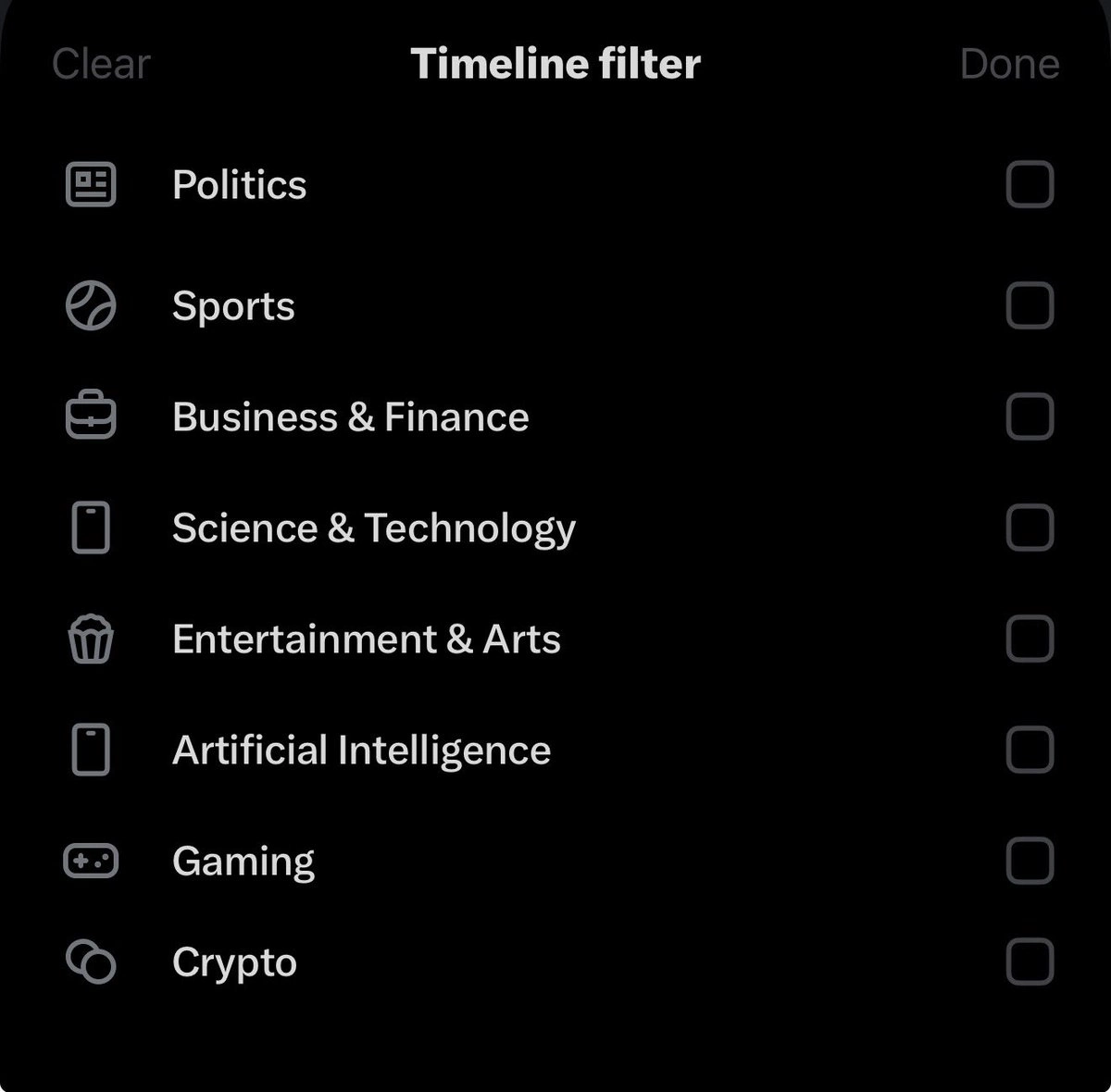
Task: Tick the Science & Technology checkbox
Action: [x=1030, y=527]
